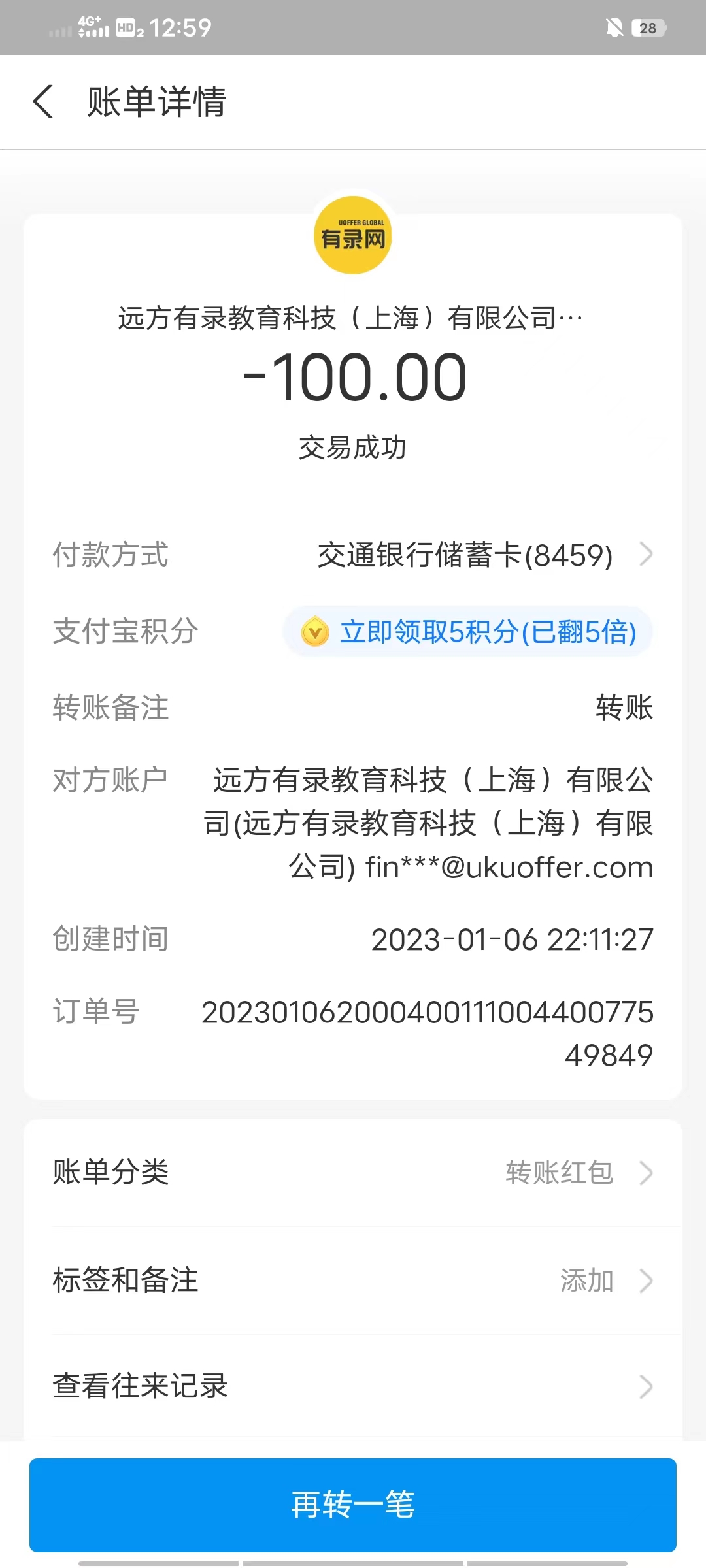The height and width of the screenshot is (1568, 706).
Task: Claim 立即领取5积分 Alipay points
Action: (x=468, y=632)
